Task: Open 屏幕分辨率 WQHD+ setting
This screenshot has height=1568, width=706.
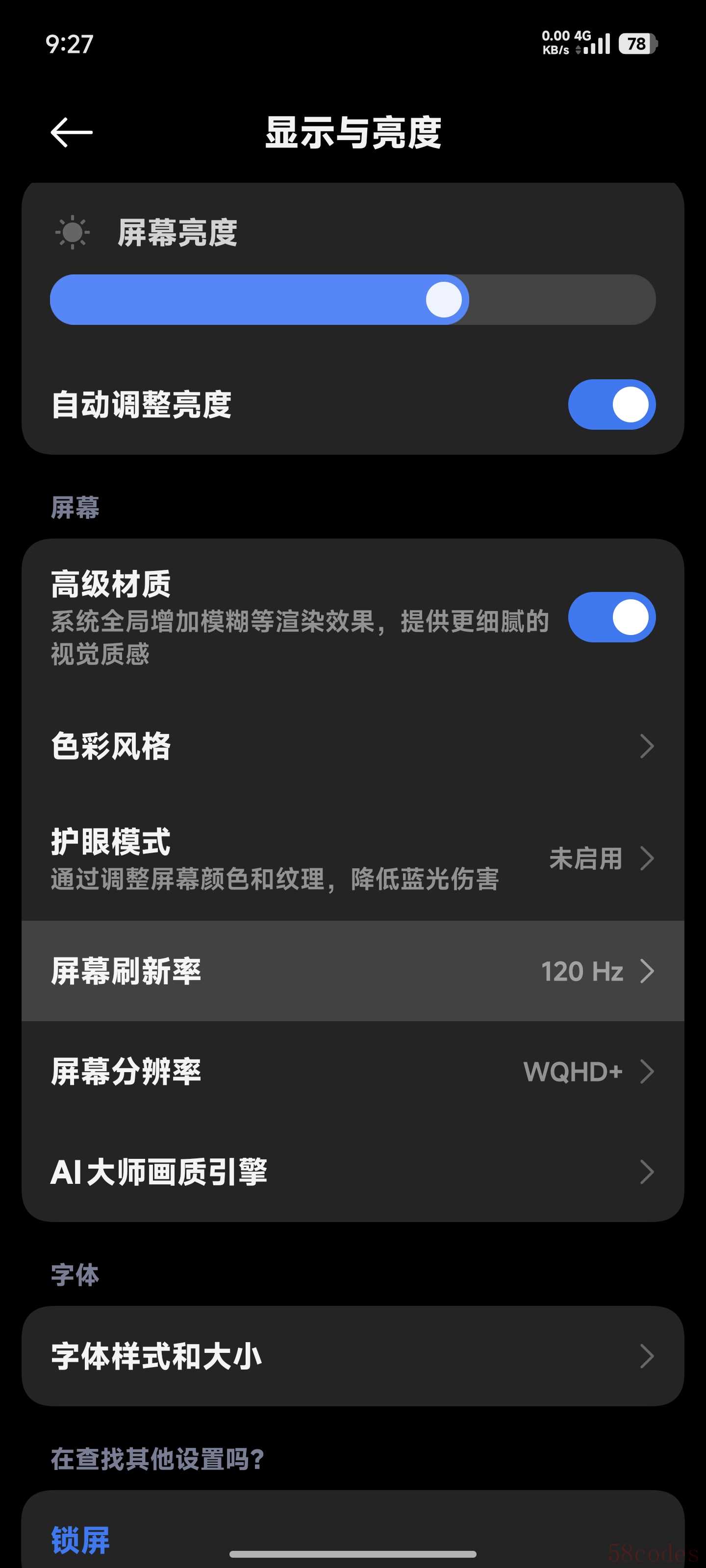Action: click(x=352, y=1071)
